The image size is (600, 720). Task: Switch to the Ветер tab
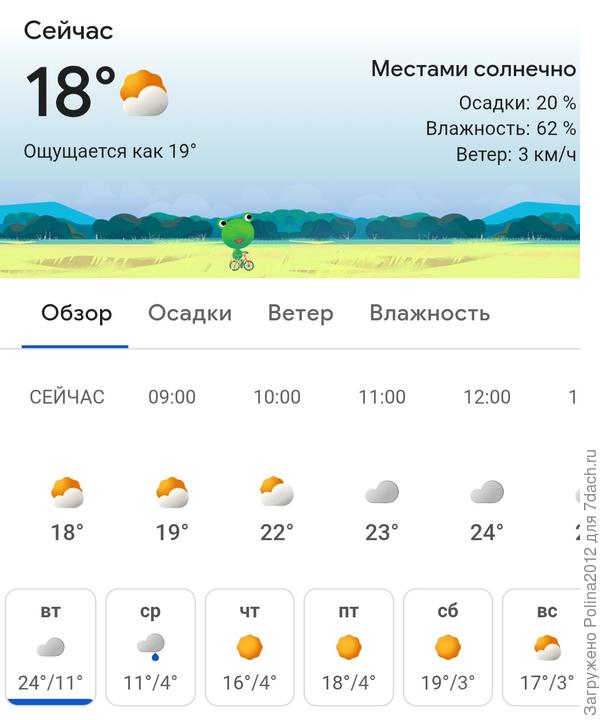pyautogui.click(x=300, y=313)
